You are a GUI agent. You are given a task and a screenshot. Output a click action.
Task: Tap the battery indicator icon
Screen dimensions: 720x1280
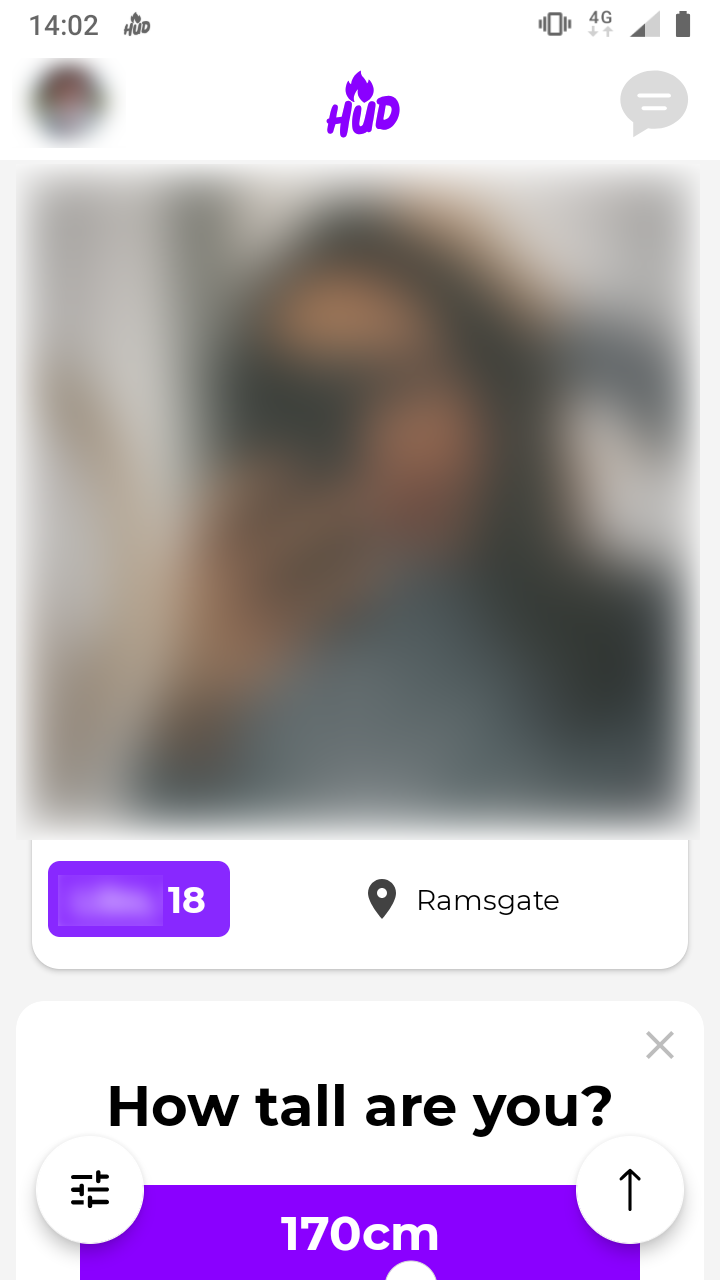(683, 23)
